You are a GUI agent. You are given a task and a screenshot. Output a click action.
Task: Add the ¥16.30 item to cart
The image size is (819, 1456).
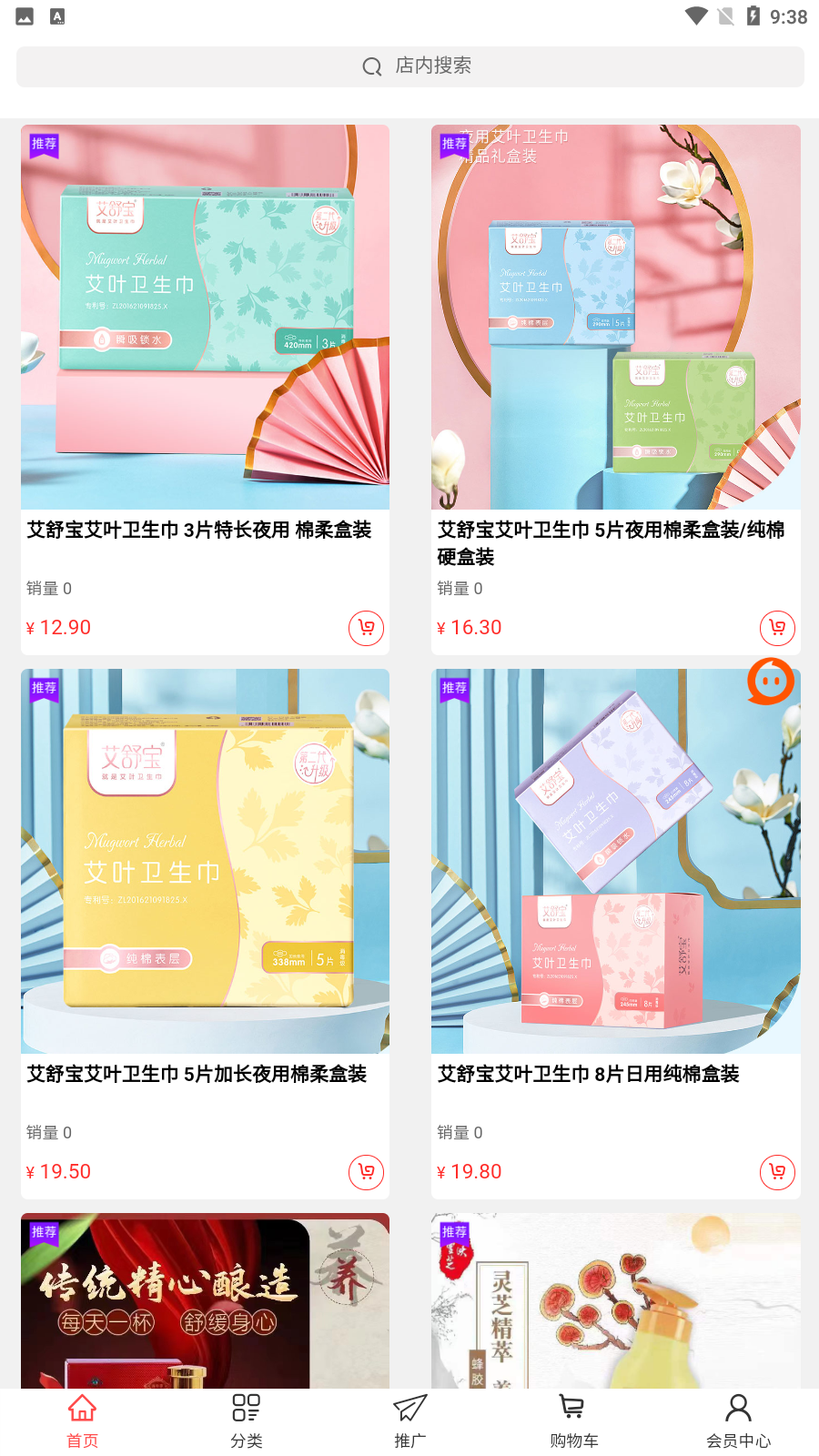point(777,628)
